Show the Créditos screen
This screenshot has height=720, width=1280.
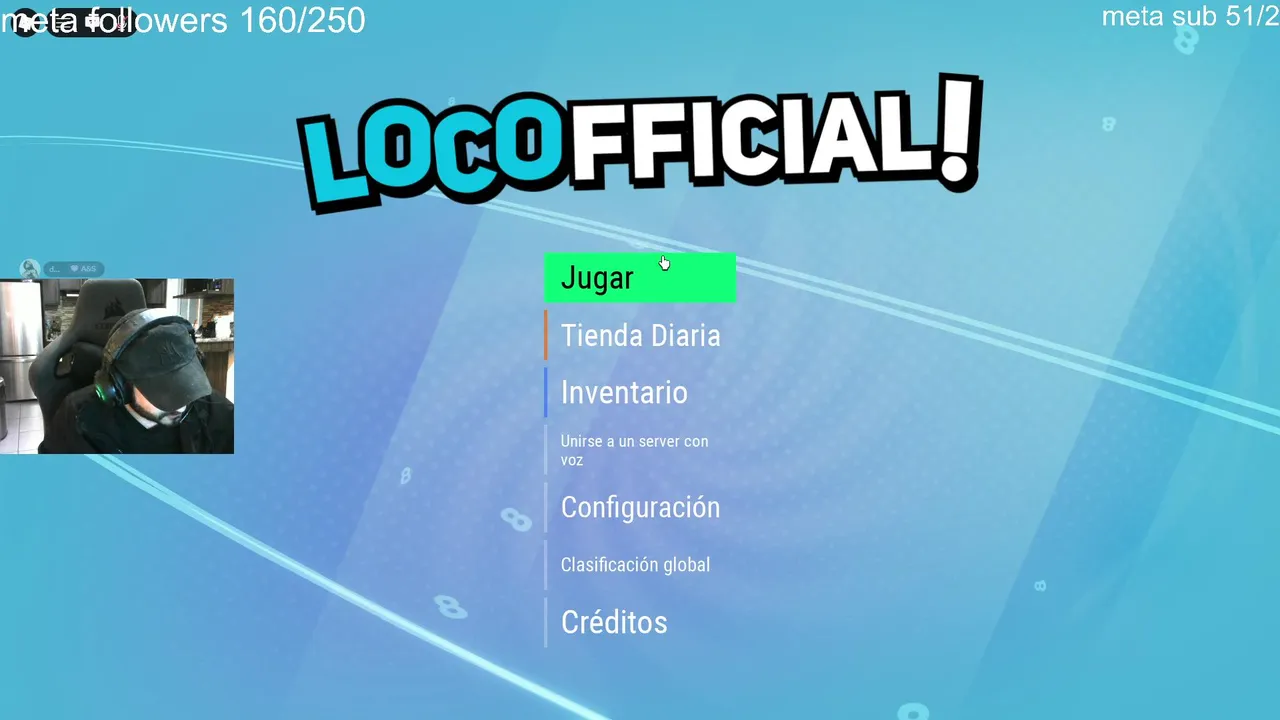(614, 622)
